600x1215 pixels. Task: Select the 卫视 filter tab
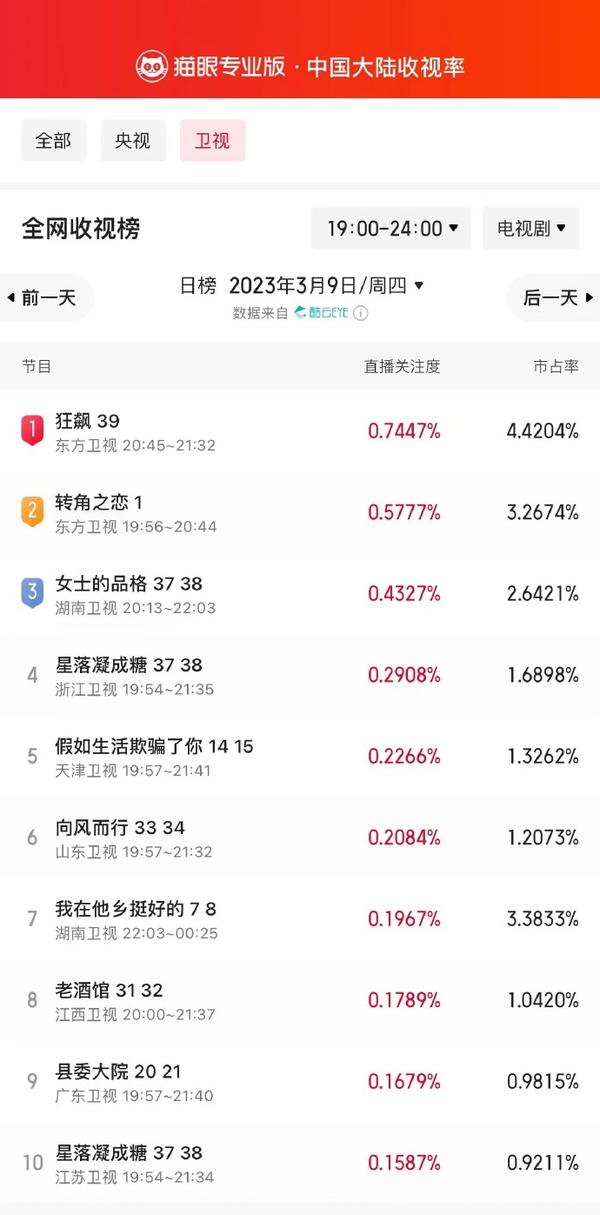tap(212, 141)
